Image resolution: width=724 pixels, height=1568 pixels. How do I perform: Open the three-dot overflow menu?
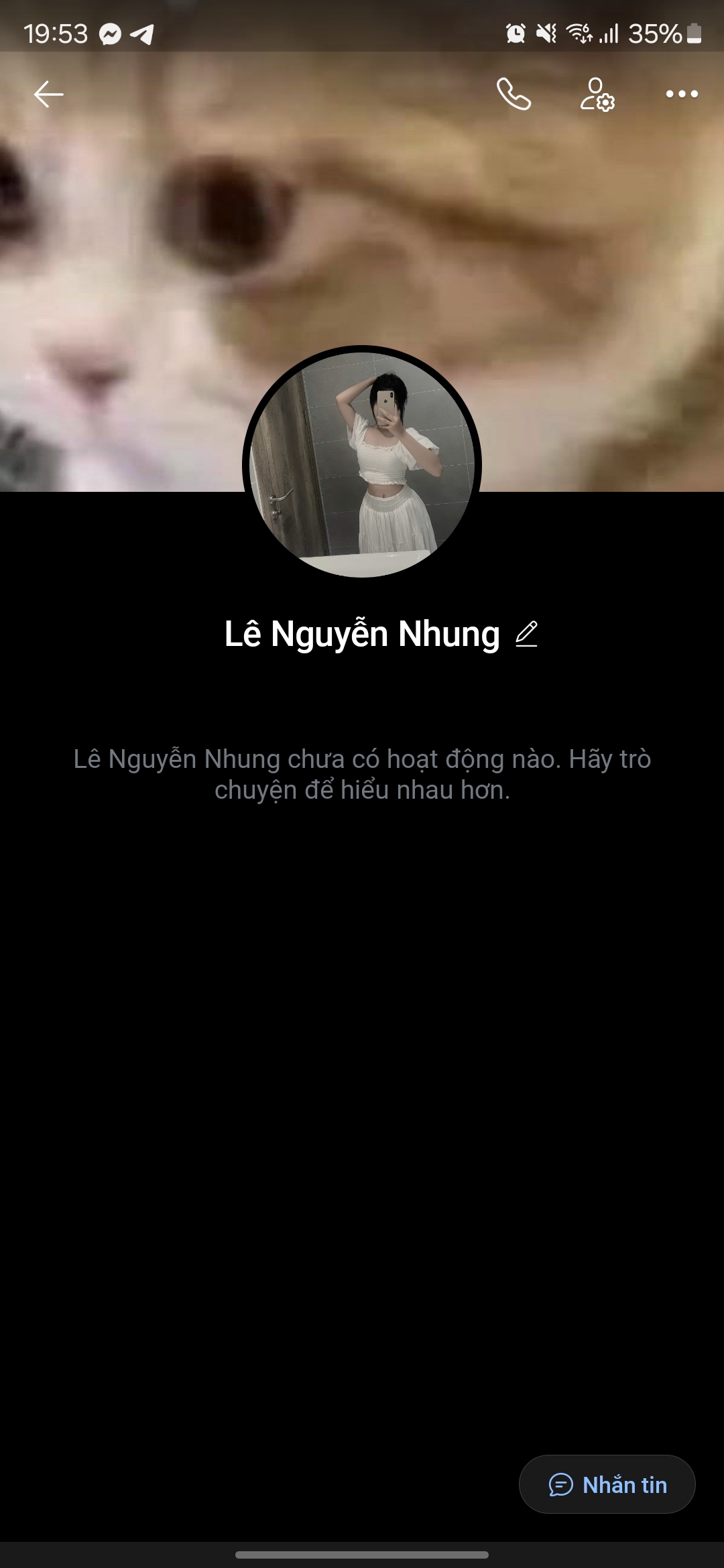682,94
